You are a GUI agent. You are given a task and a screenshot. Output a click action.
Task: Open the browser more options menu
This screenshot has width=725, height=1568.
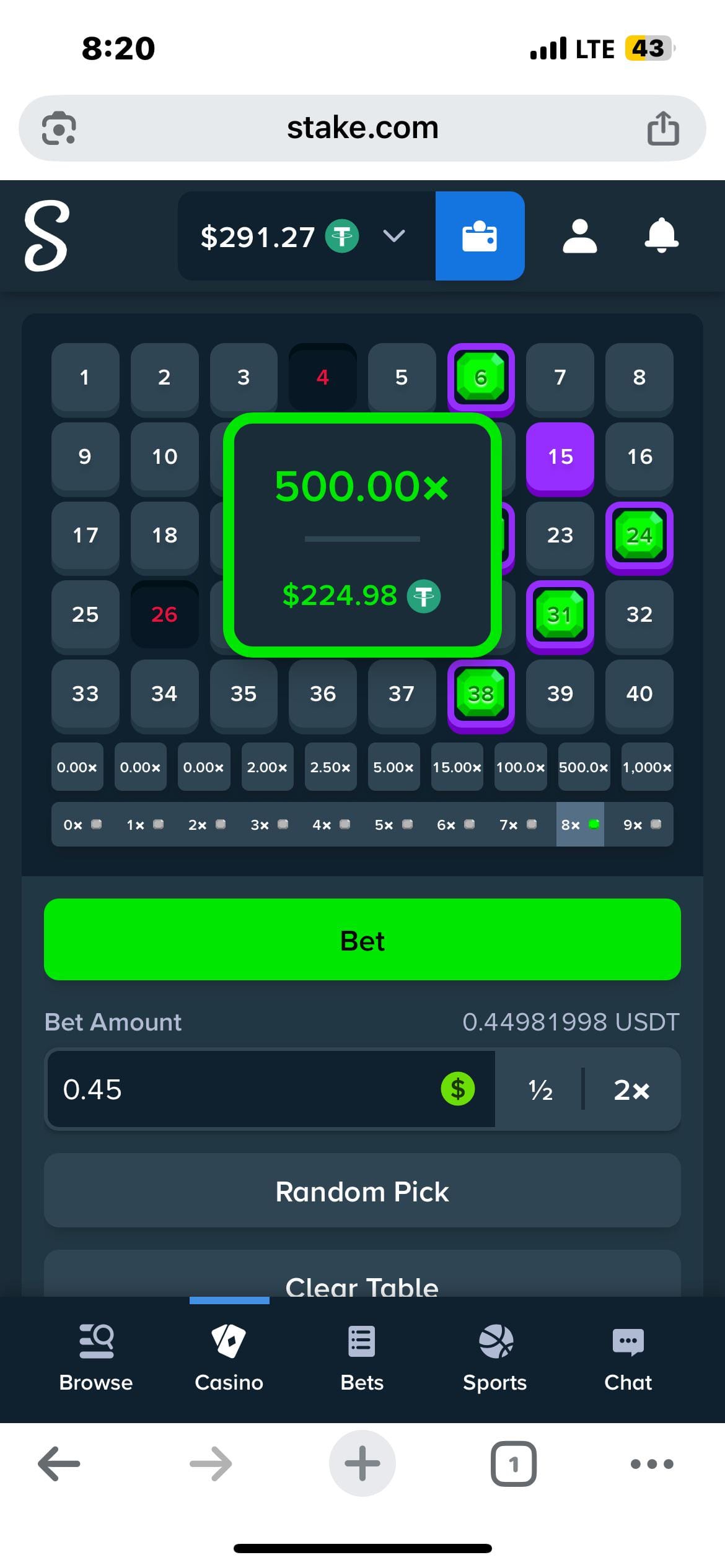(x=651, y=1463)
